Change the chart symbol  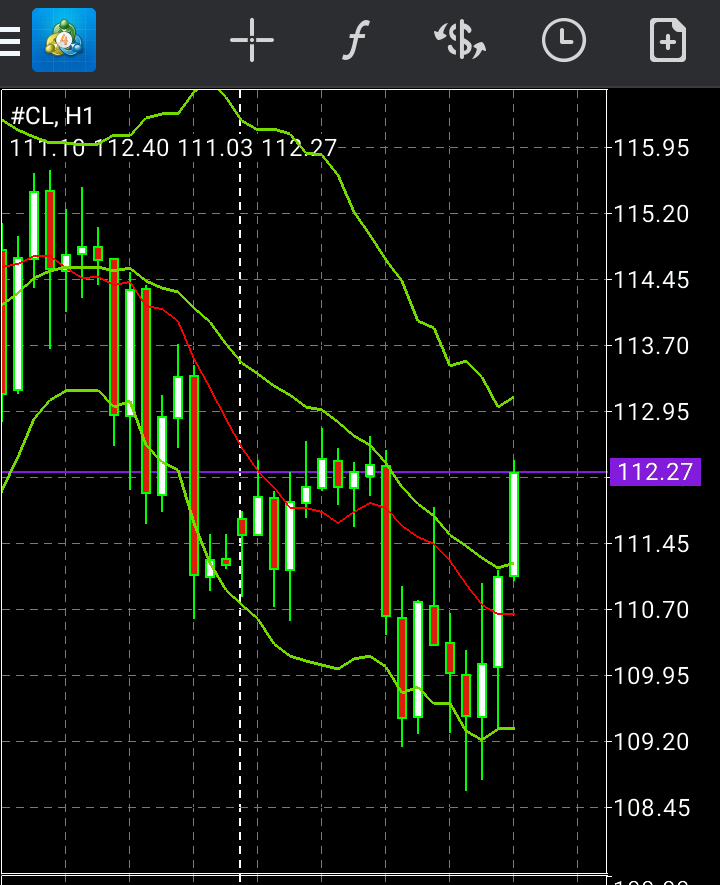(460, 41)
